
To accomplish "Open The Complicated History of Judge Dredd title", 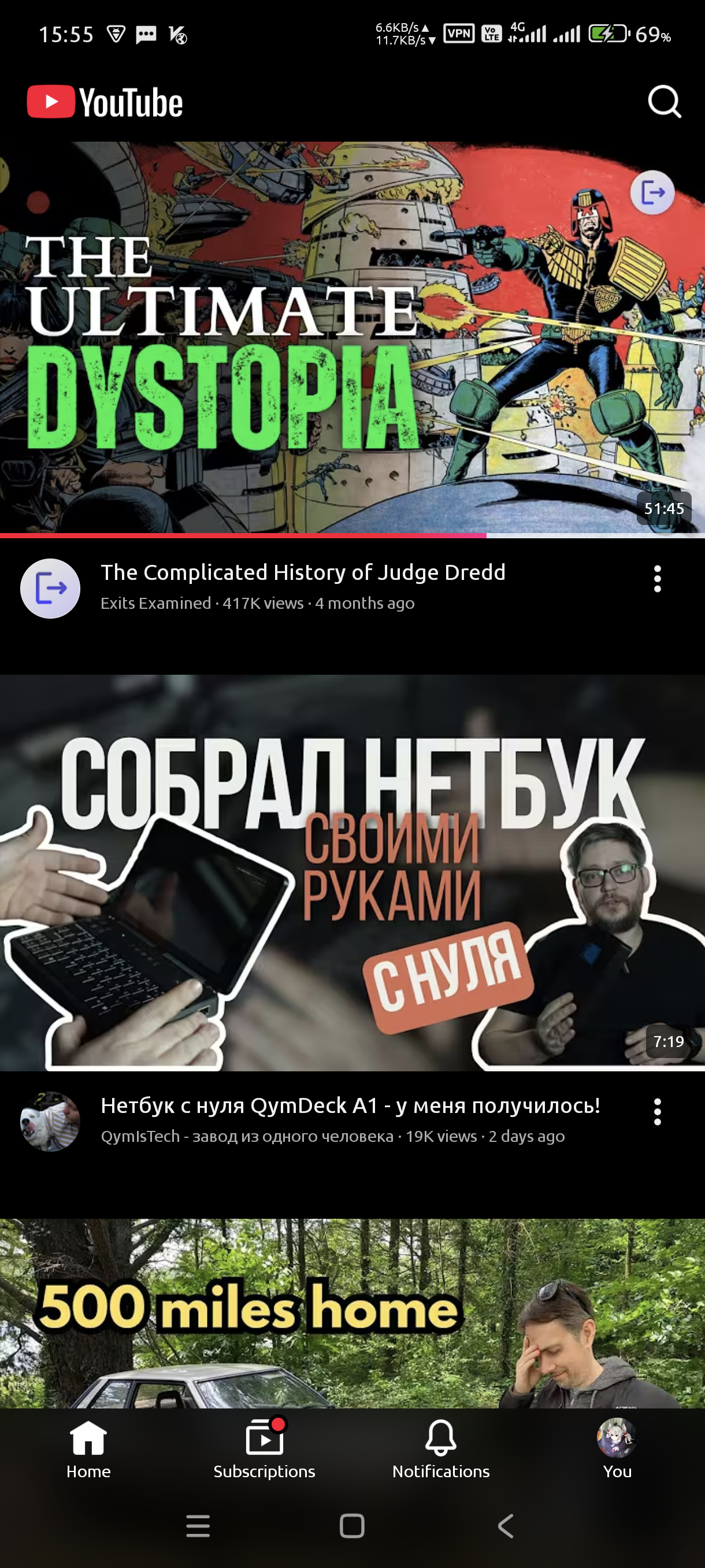I will (x=303, y=572).
